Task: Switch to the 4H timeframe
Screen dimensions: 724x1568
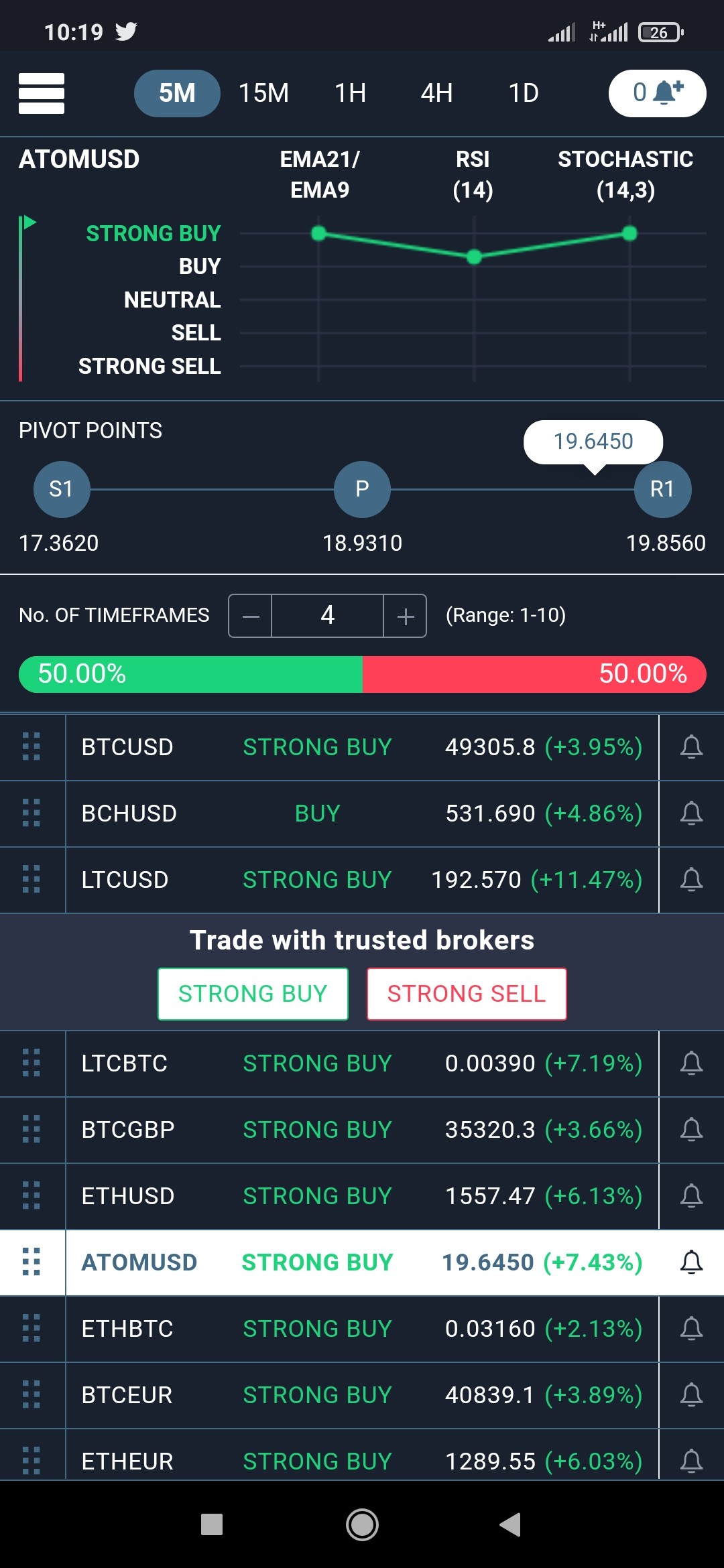Action: pos(436,93)
